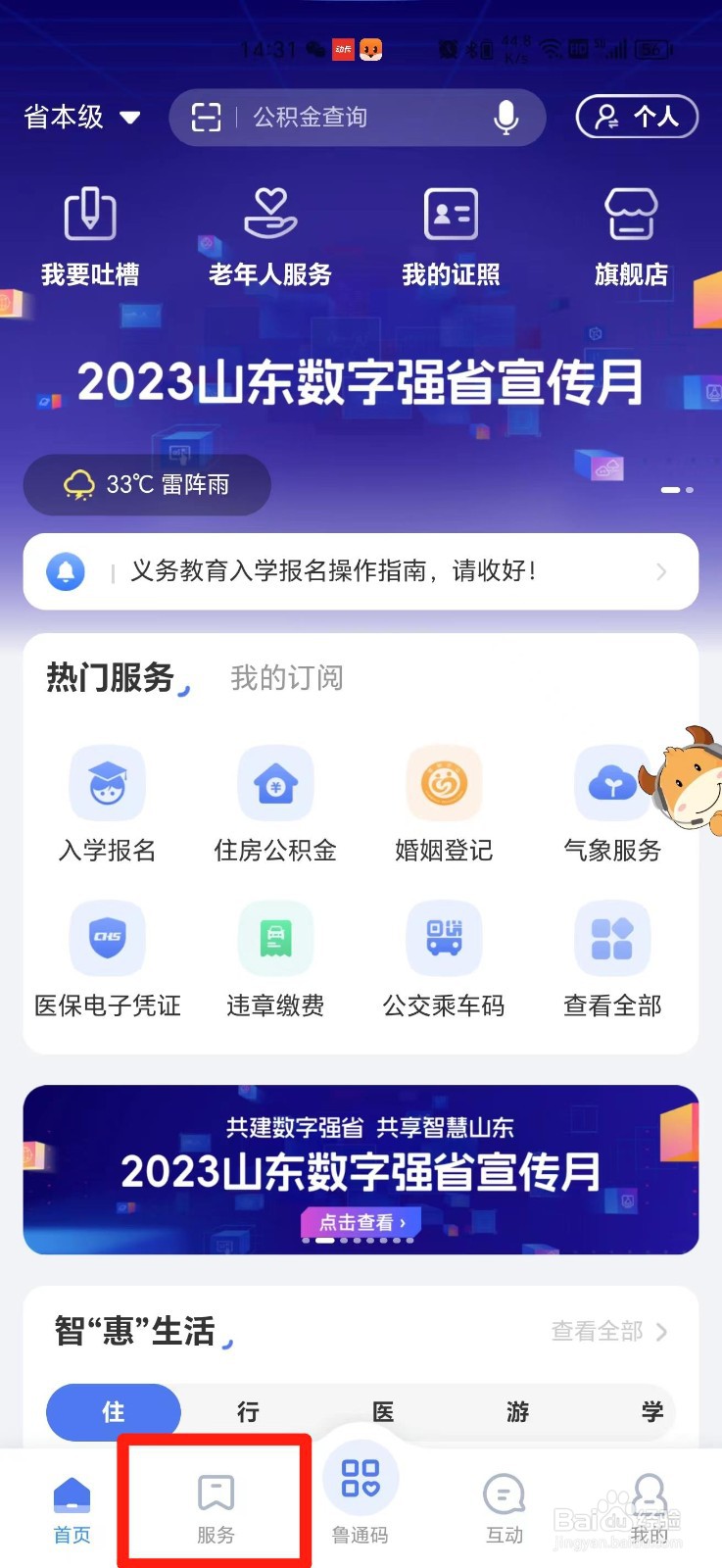Open the 个人 personal login button
This screenshot has height=1568, width=722.
pyautogui.click(x=637, y=117)
